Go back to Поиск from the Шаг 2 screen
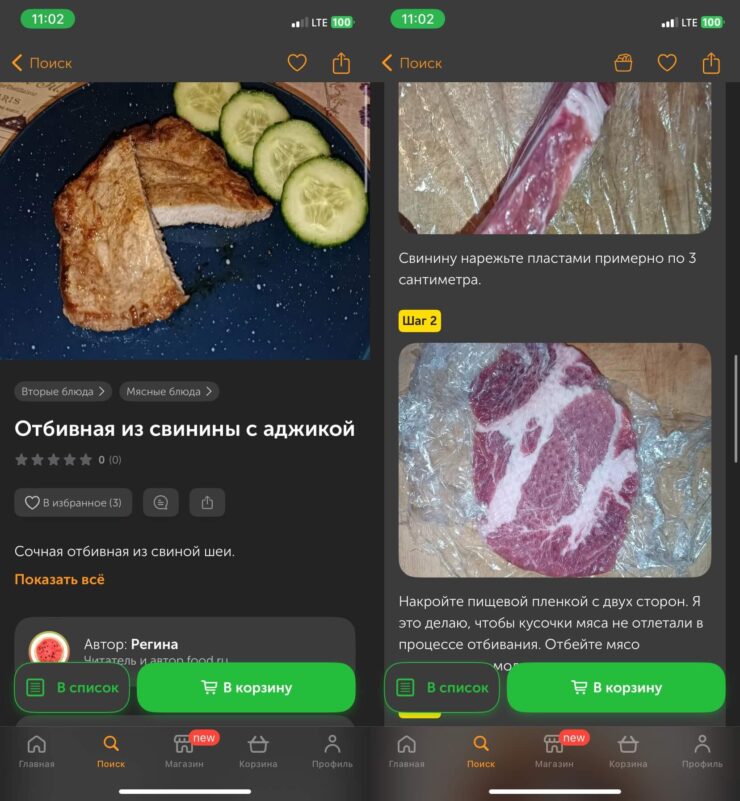The height and width of the screenshot is (801, 740). [412, 63]
